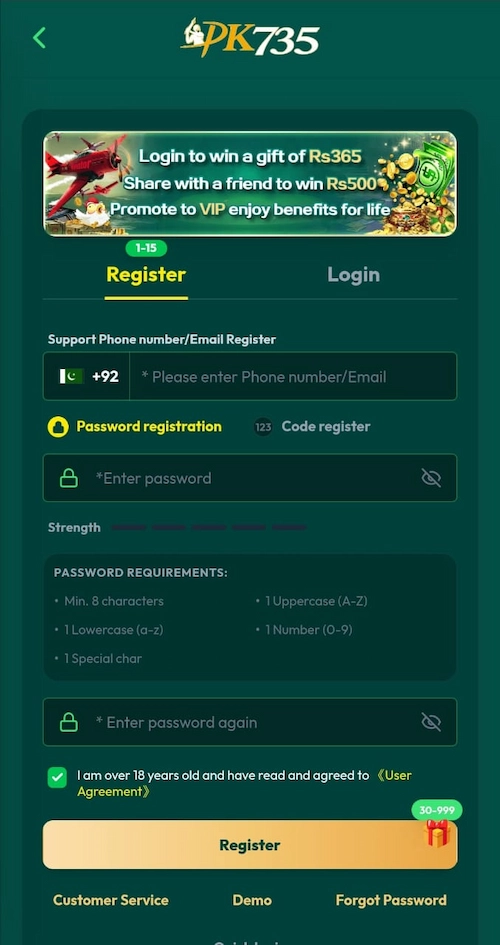Choose Password registration option

pos(135,427)
